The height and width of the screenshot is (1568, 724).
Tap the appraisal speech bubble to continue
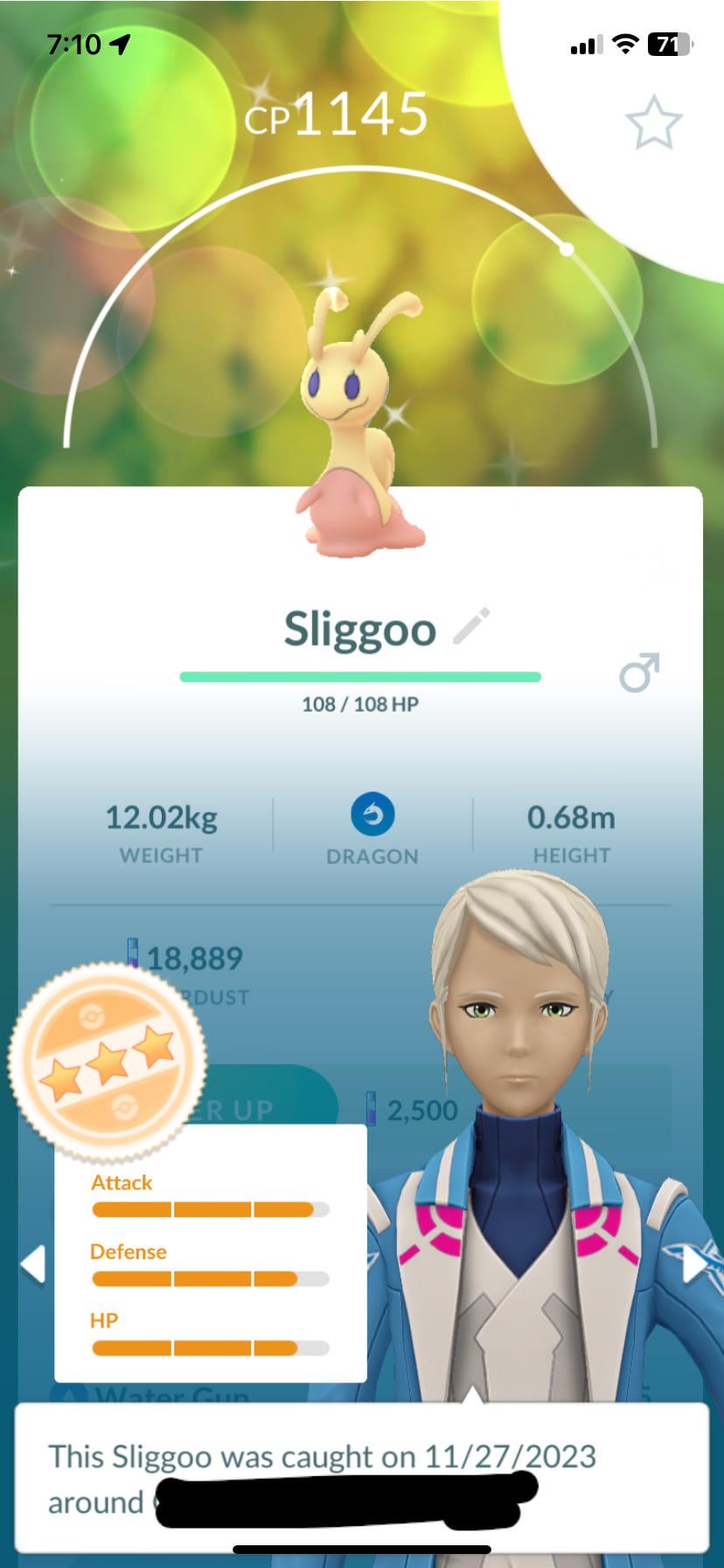click(360, 1477)
